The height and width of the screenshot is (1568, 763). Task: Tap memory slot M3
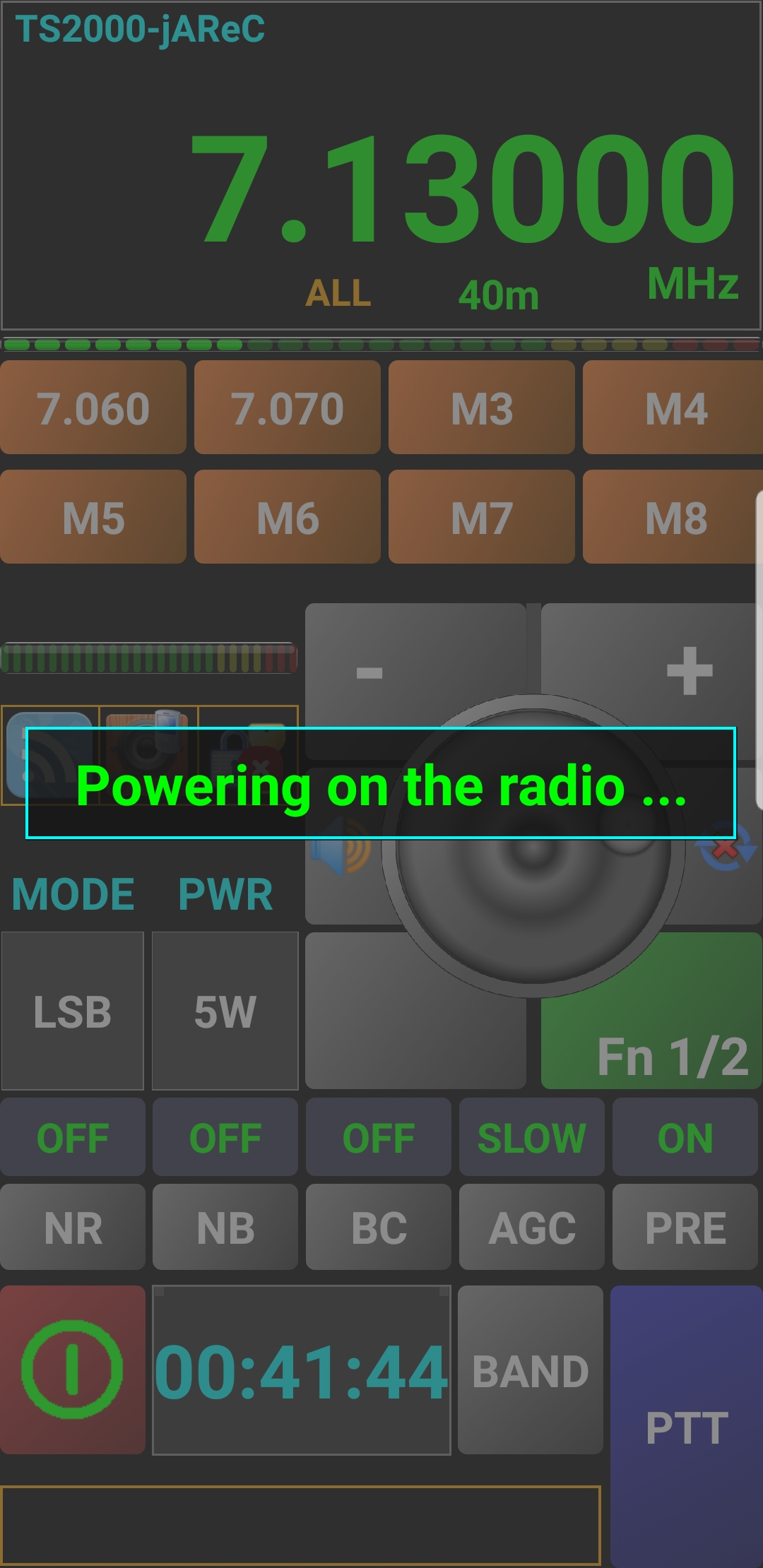pos(481,408)
